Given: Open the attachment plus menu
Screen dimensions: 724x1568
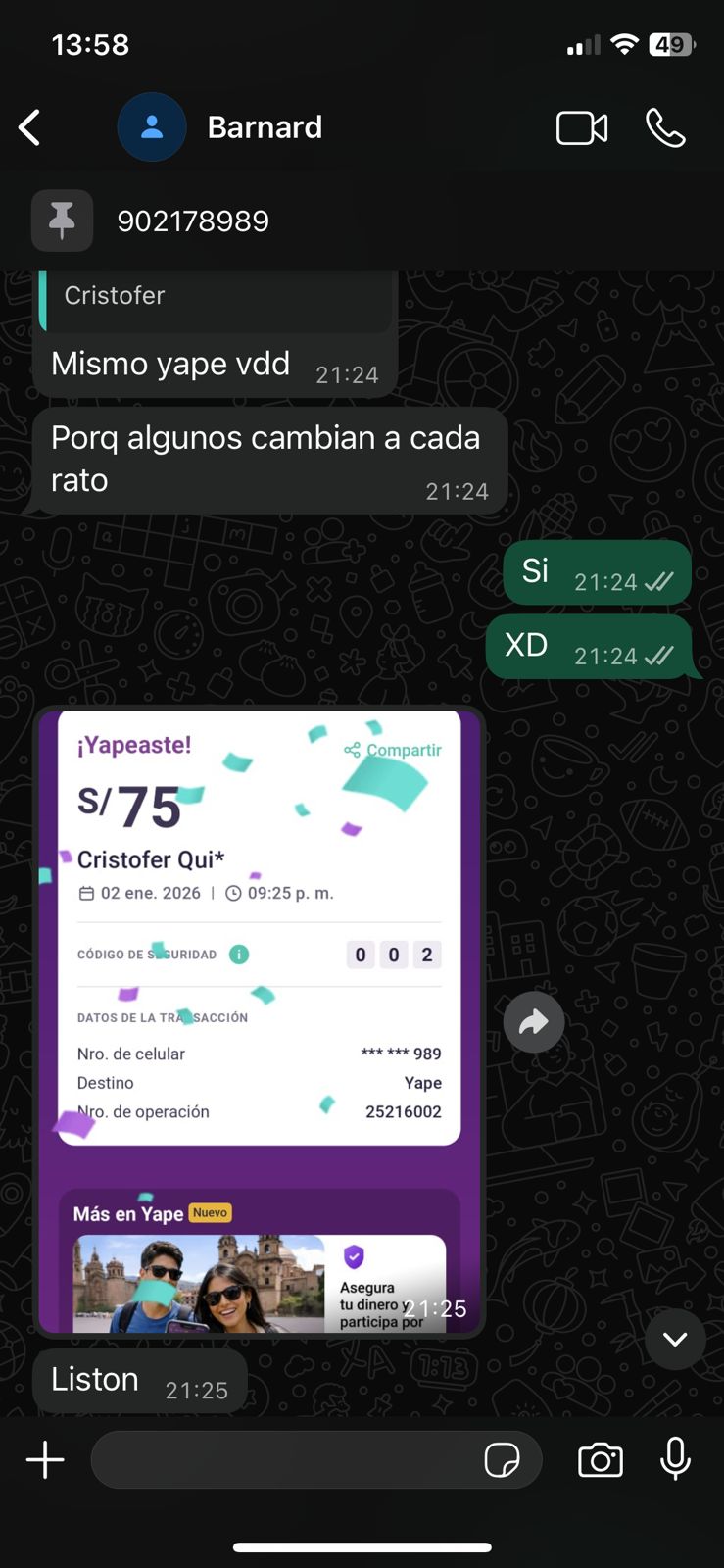Looking at the screenshot, I should (x=45, y=1460).
